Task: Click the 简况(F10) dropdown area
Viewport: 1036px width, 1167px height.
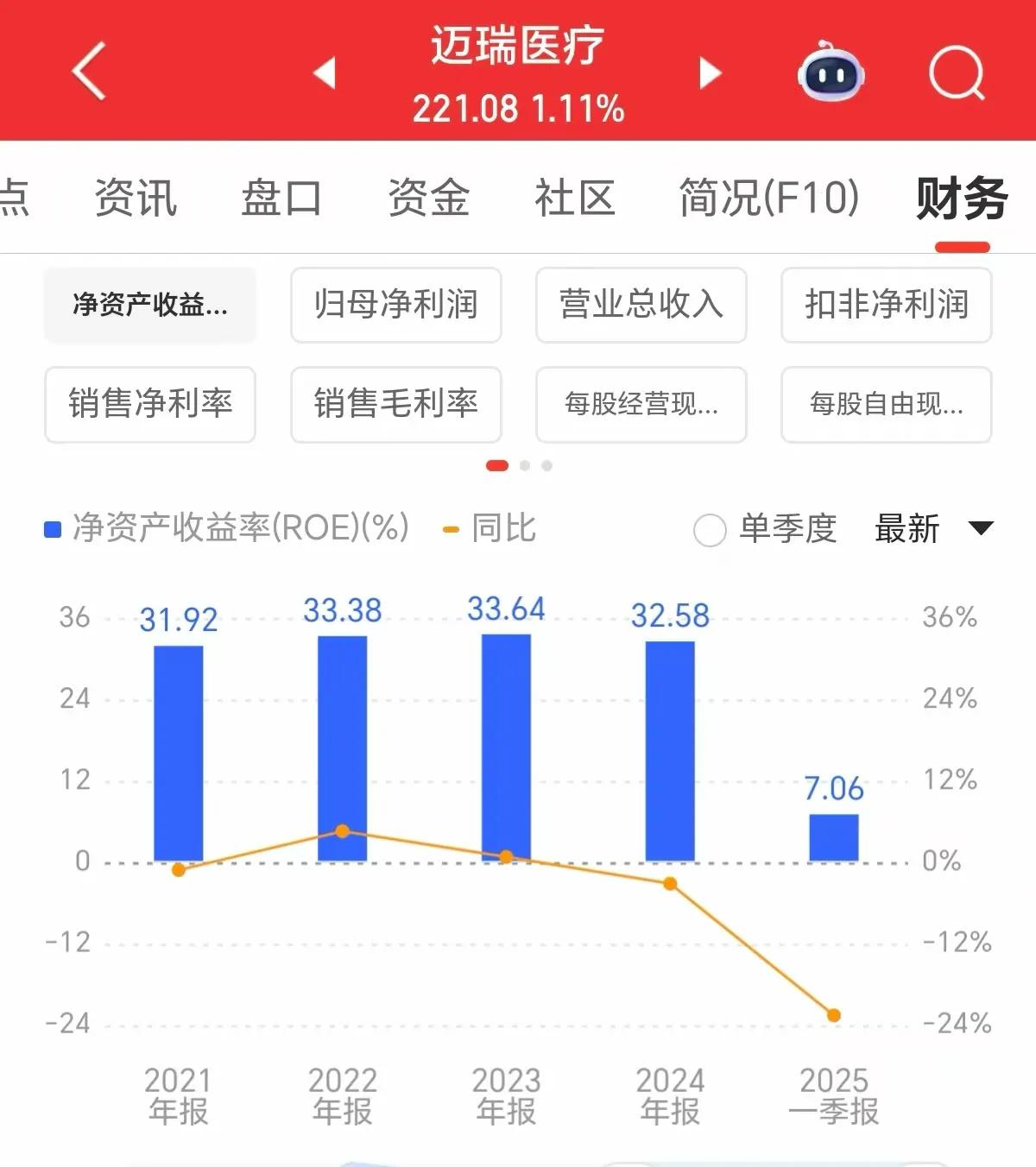Action: tap(767, 198)
